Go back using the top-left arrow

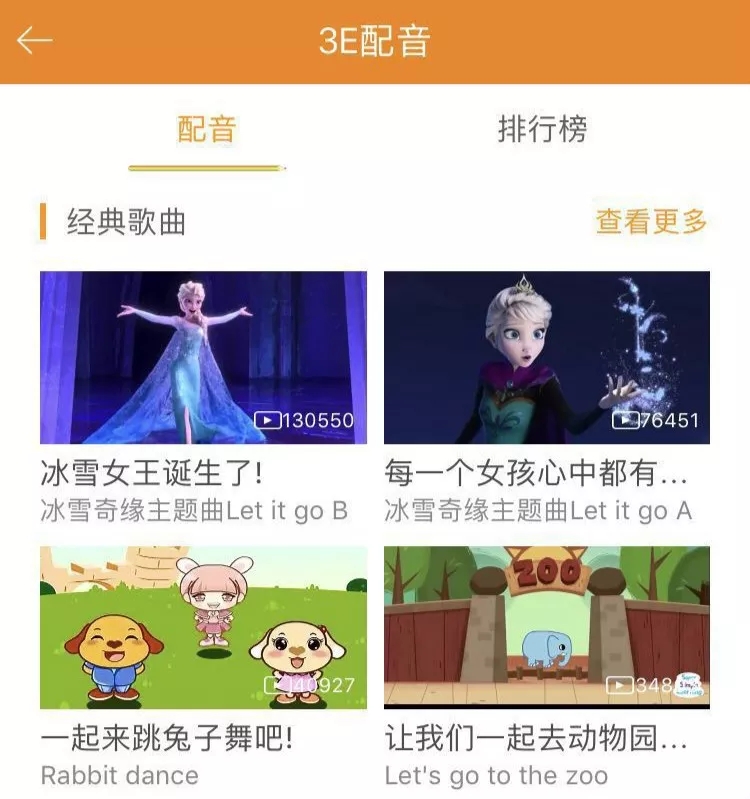click(x=35, y=41)
